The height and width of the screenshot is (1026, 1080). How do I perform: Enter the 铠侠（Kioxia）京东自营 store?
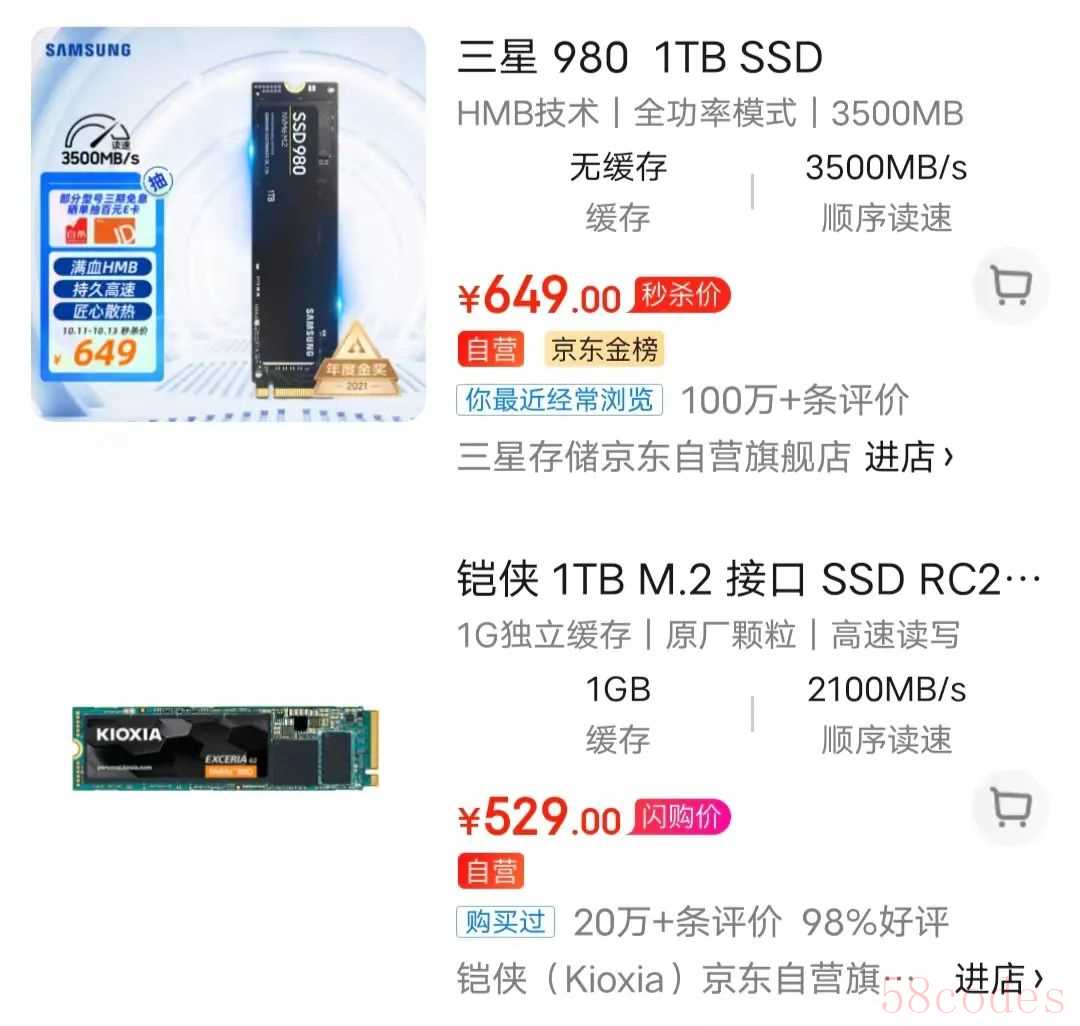(999, 978)
